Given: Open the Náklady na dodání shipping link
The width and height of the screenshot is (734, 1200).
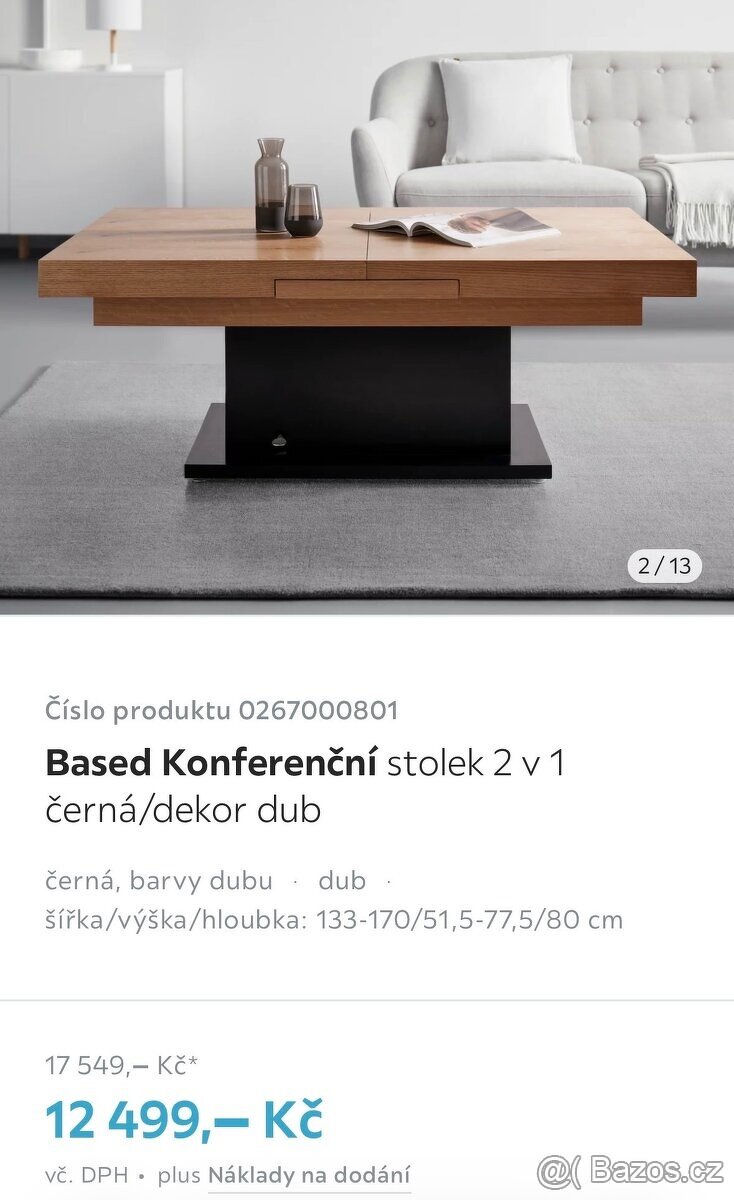Looking at the screenshot, I should 312,1175.
